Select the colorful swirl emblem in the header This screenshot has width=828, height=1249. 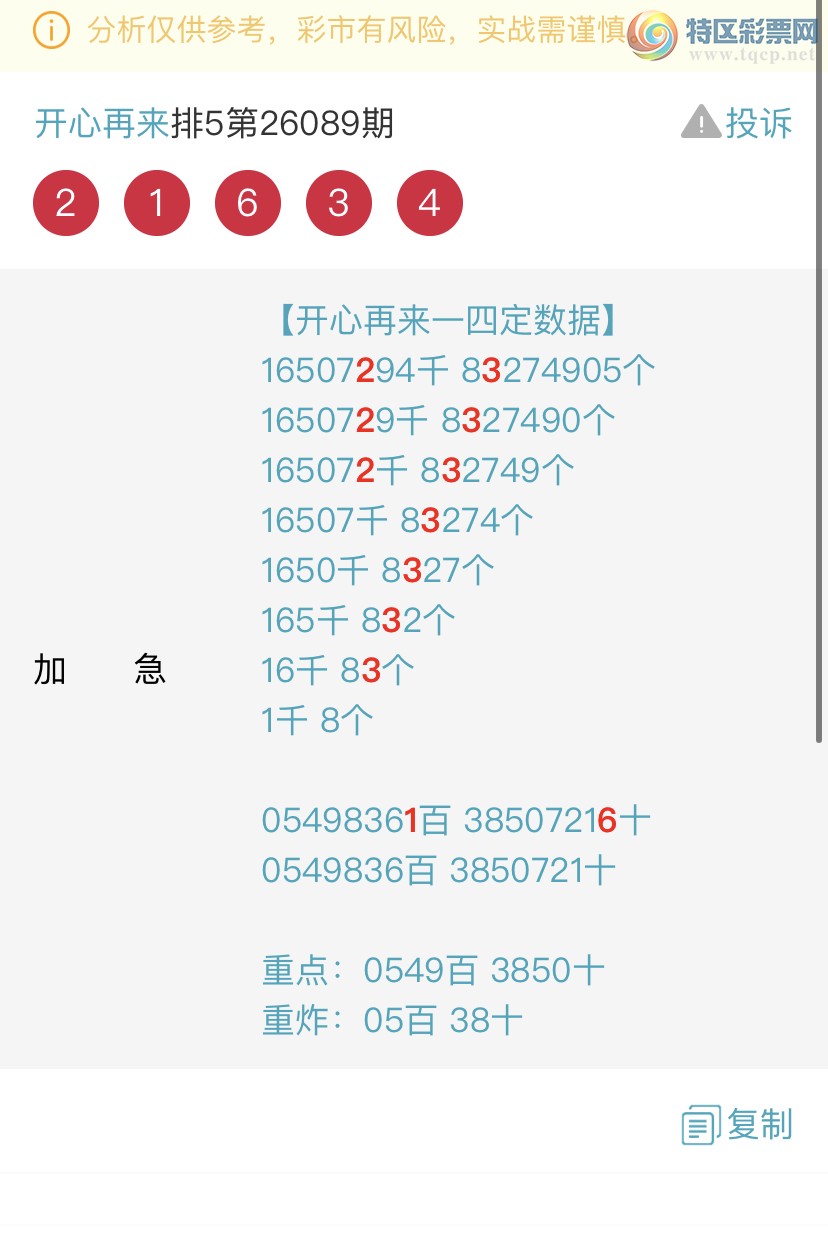click(x=651, y=31)
